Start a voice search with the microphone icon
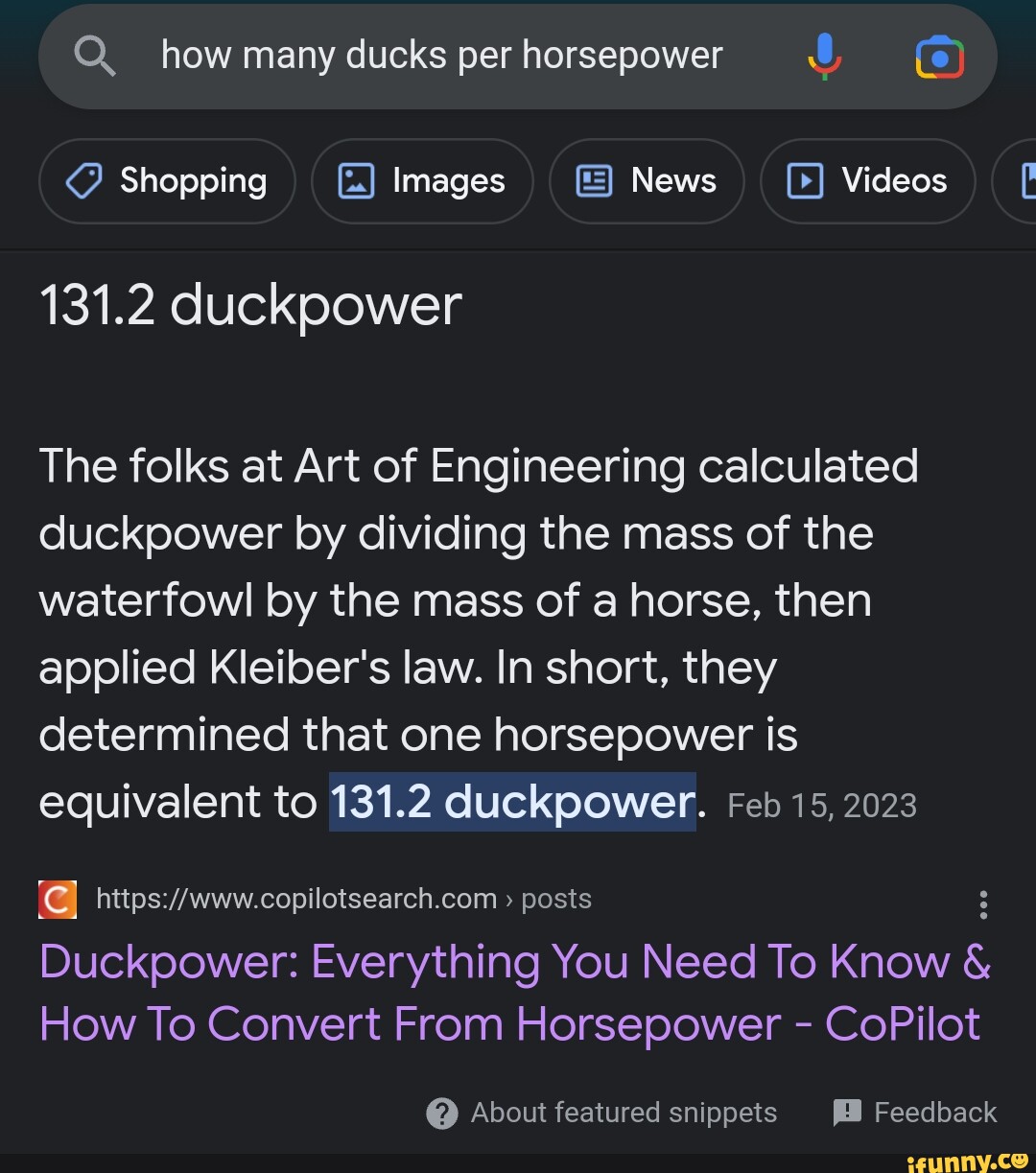 click(x=825, y=56)
